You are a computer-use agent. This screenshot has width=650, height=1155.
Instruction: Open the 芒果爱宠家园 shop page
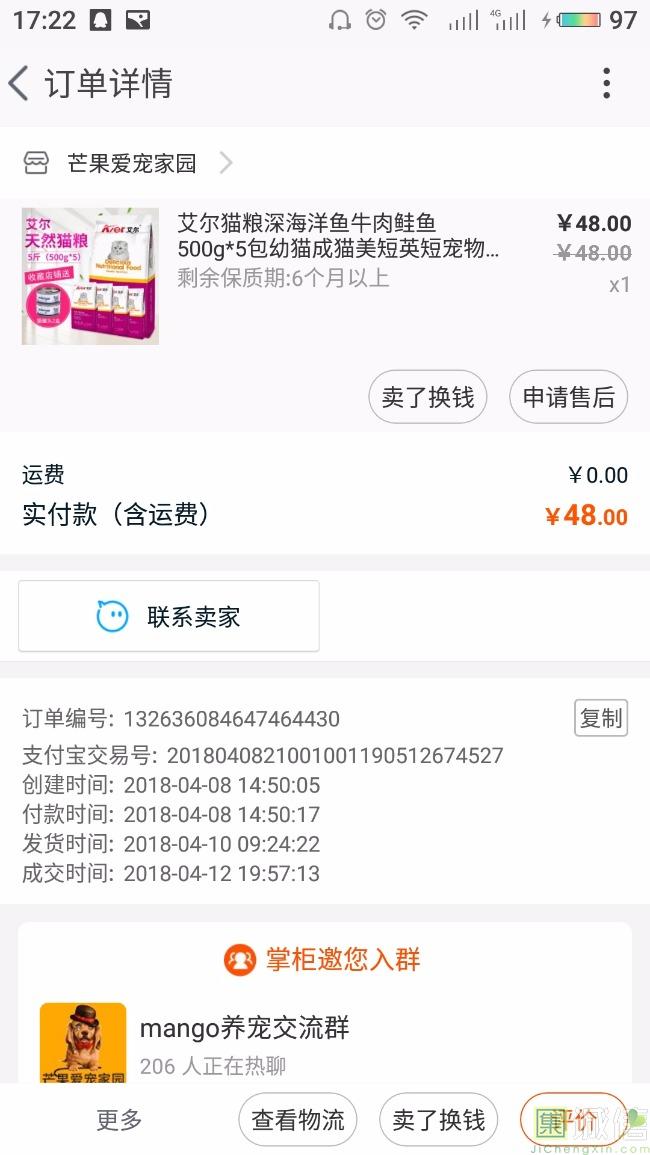[x=131, y=163]
